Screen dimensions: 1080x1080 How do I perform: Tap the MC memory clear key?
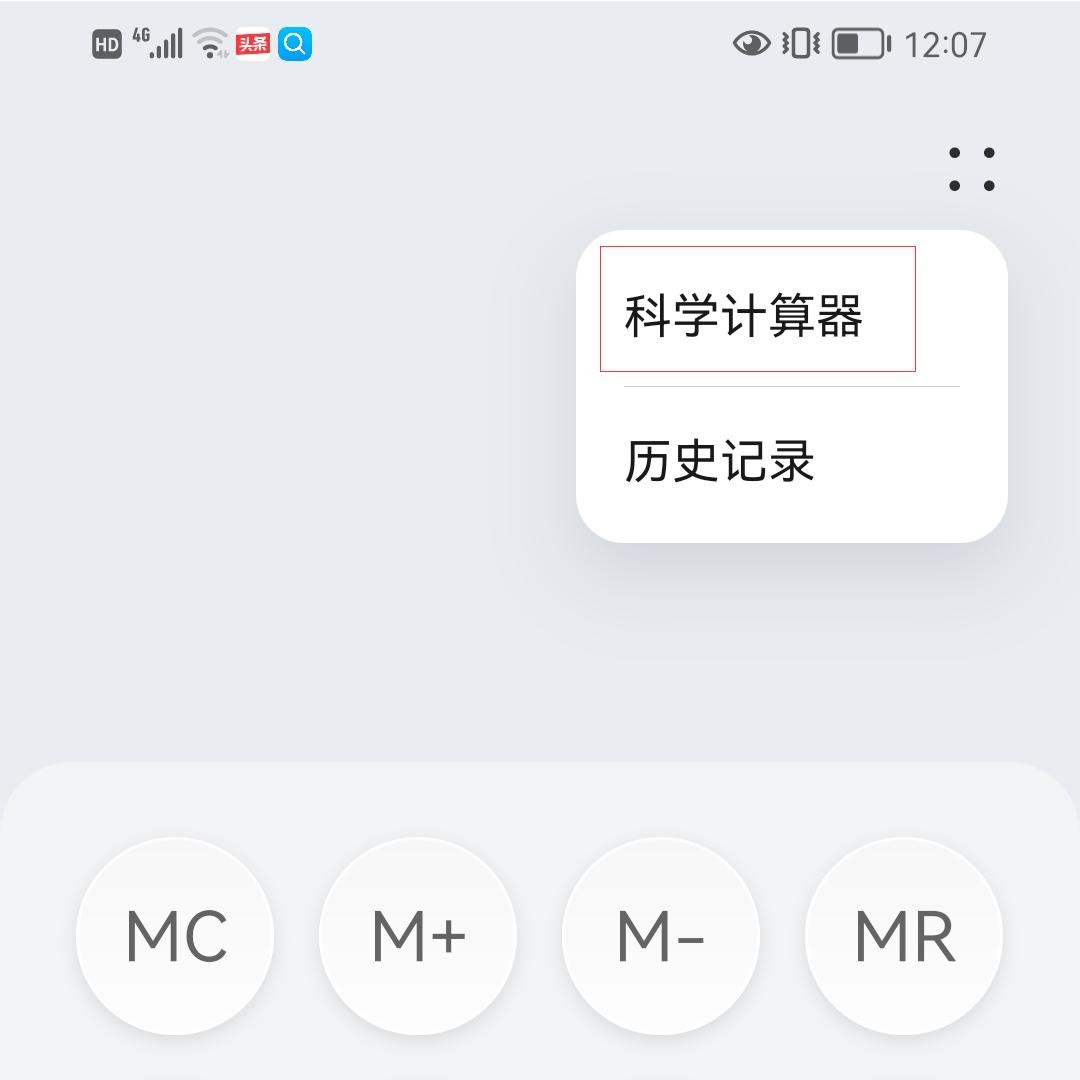click(x=176, y=936)
